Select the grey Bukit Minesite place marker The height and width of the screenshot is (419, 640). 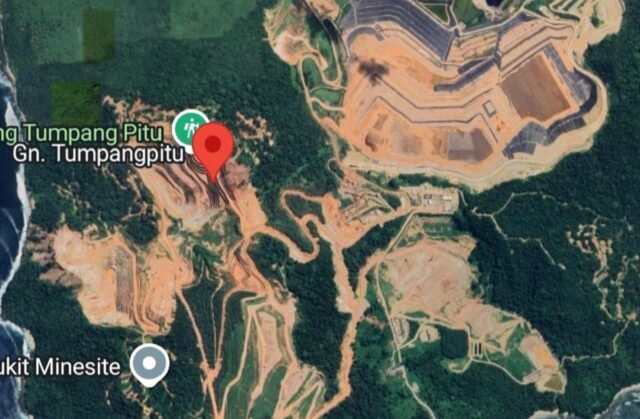(151, 364)
